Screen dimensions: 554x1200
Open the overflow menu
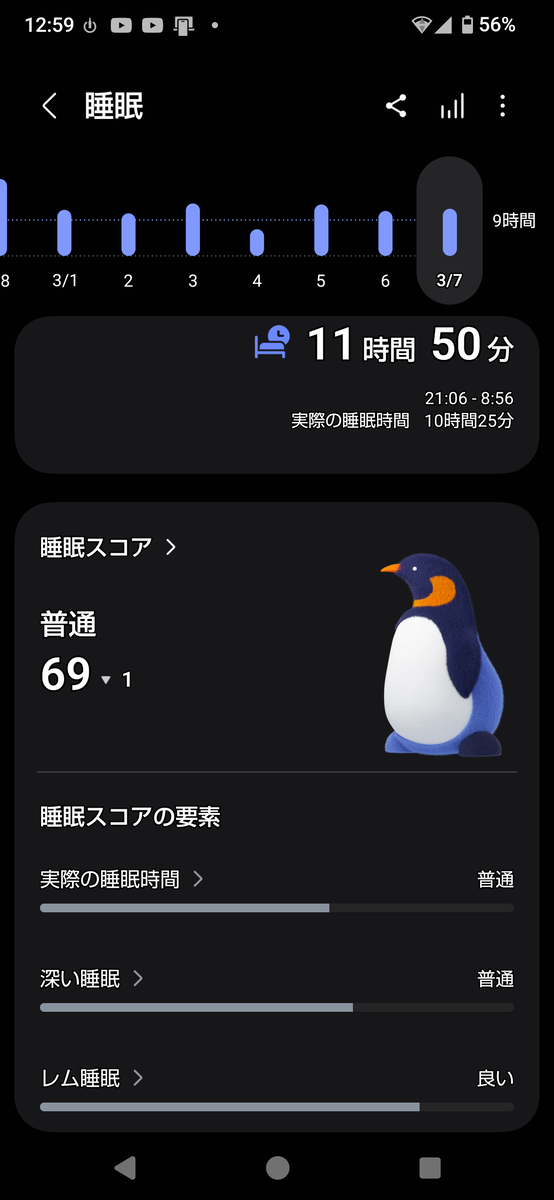(x=503, y=107)
